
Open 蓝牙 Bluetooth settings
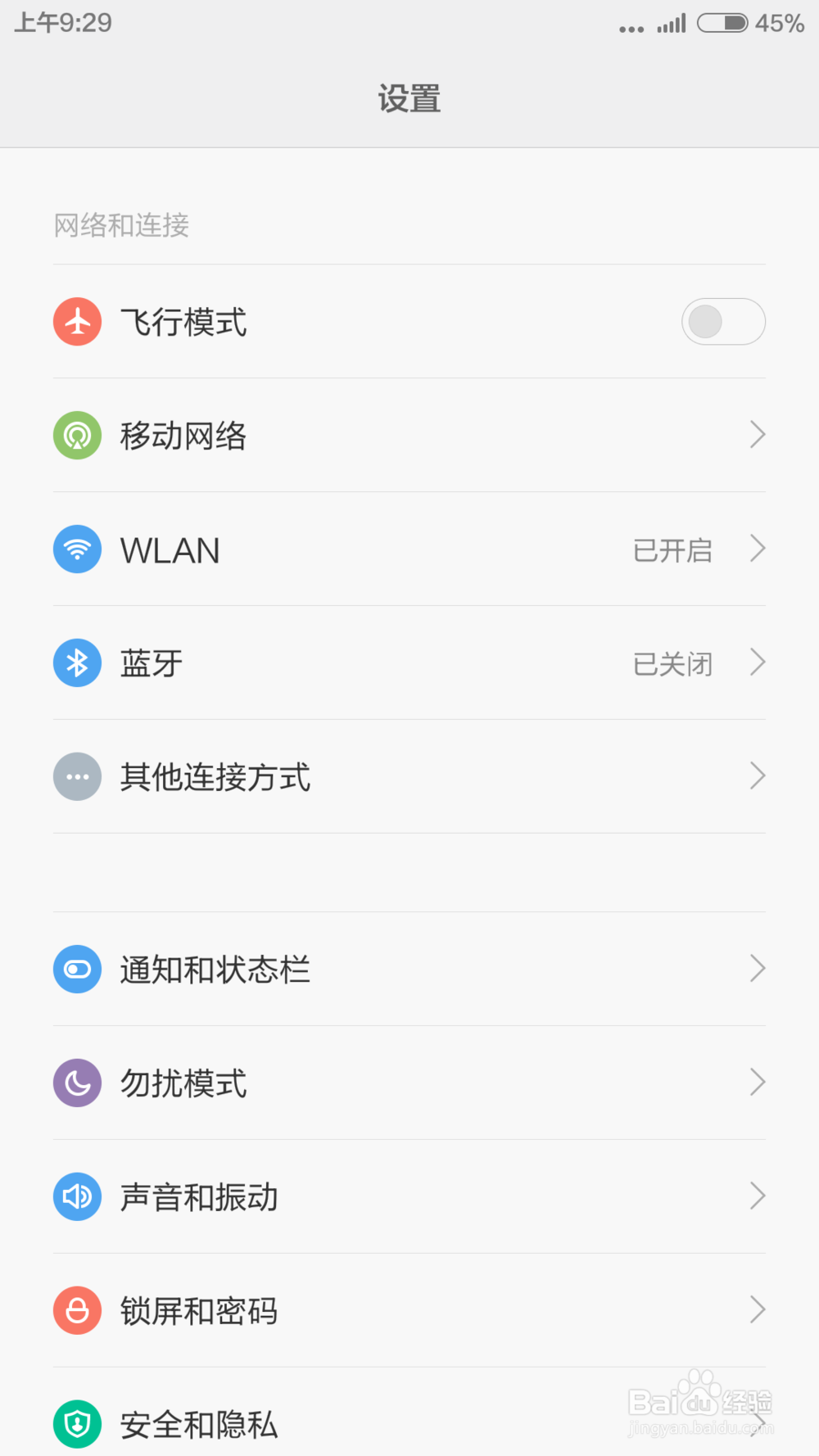(409, 662)
